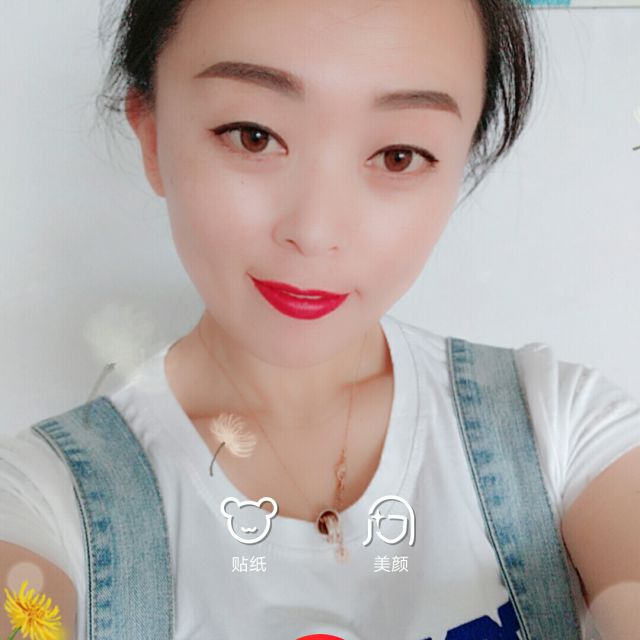The height and width of the screenshot is (640, 640).
Task: Open the 贴纸 sticker panel
Action: pyautogui.click(x=248, y=531)
